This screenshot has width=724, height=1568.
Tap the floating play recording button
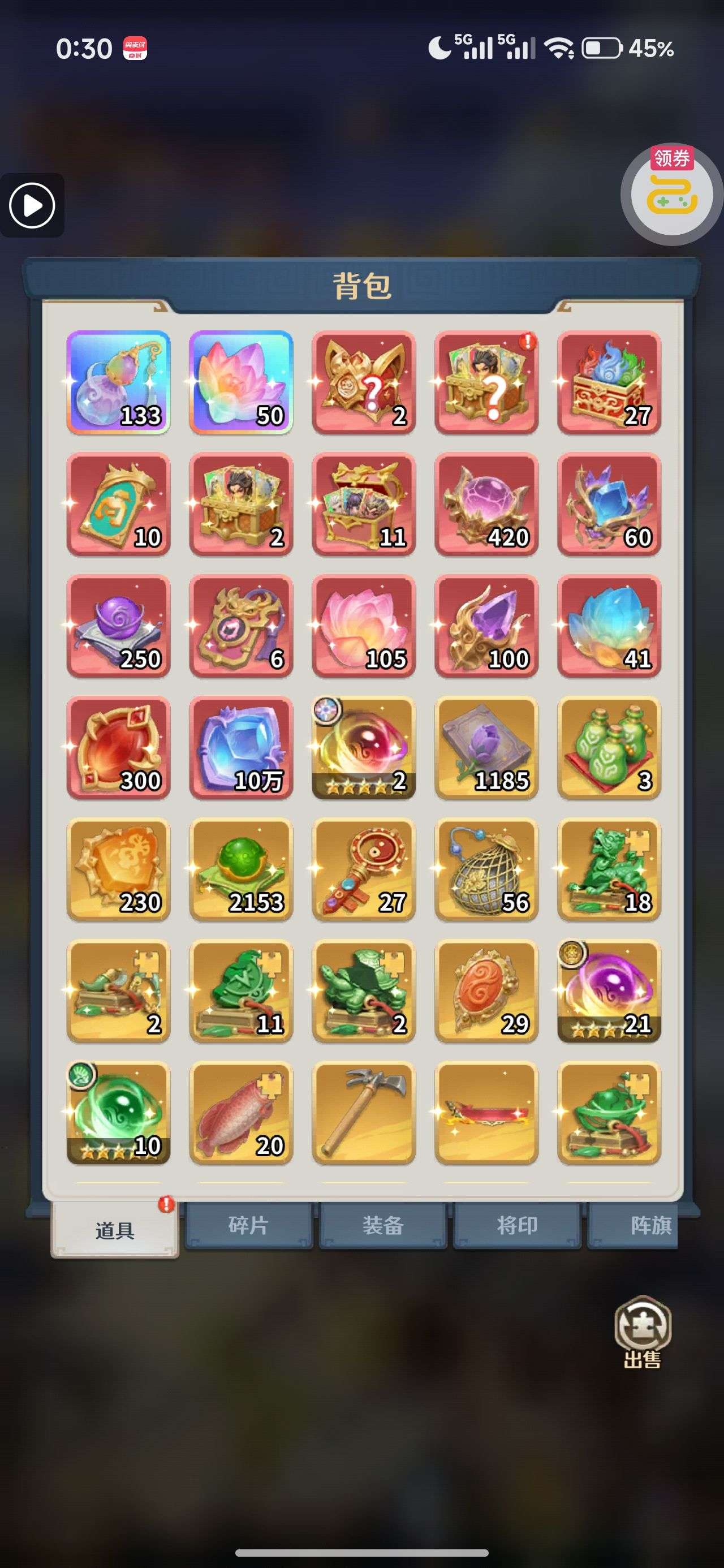click(32, 205)
